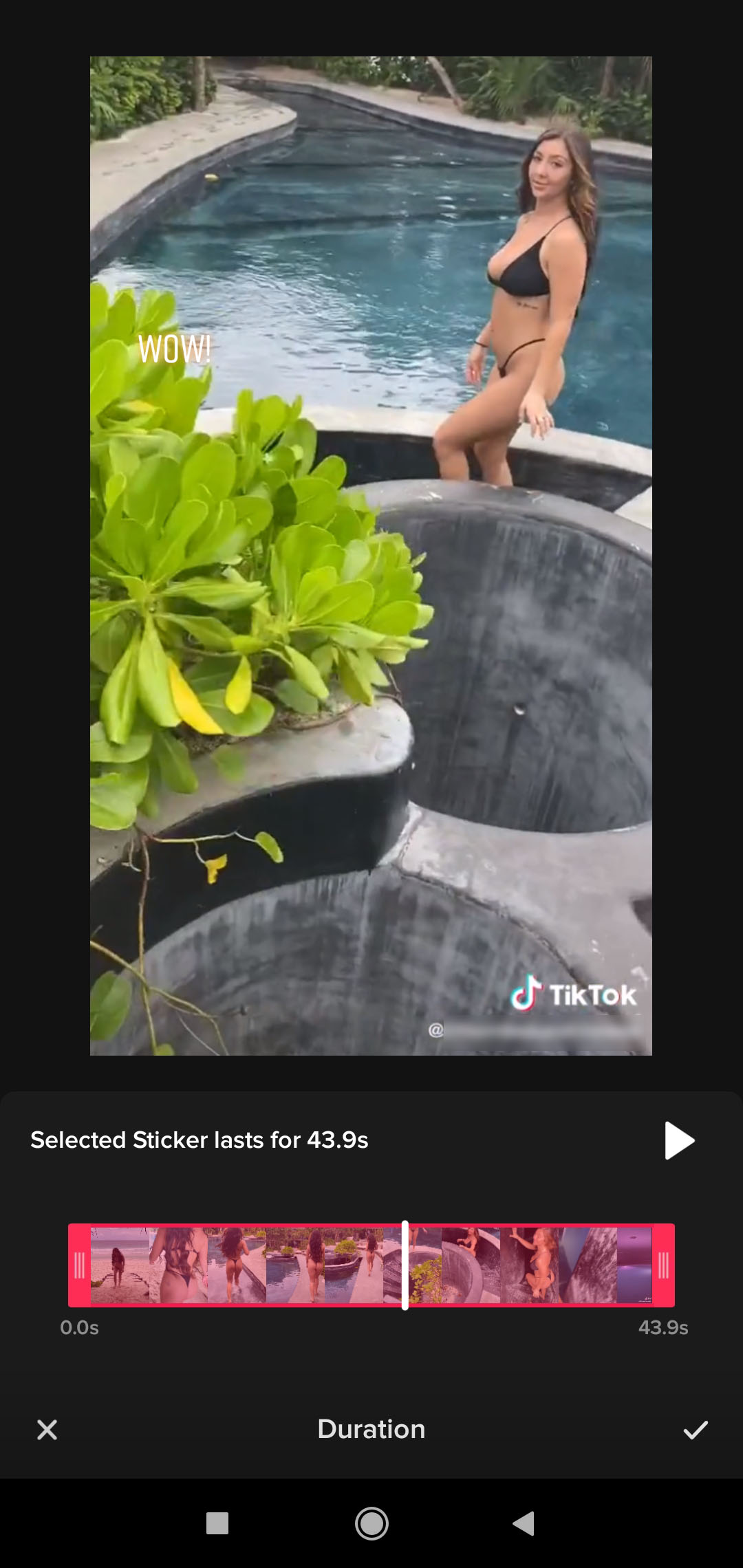Cancel the sticker duration edit
This screenshot has height=1568, width=743.
pyautogui.click(x=47, y=1430)
